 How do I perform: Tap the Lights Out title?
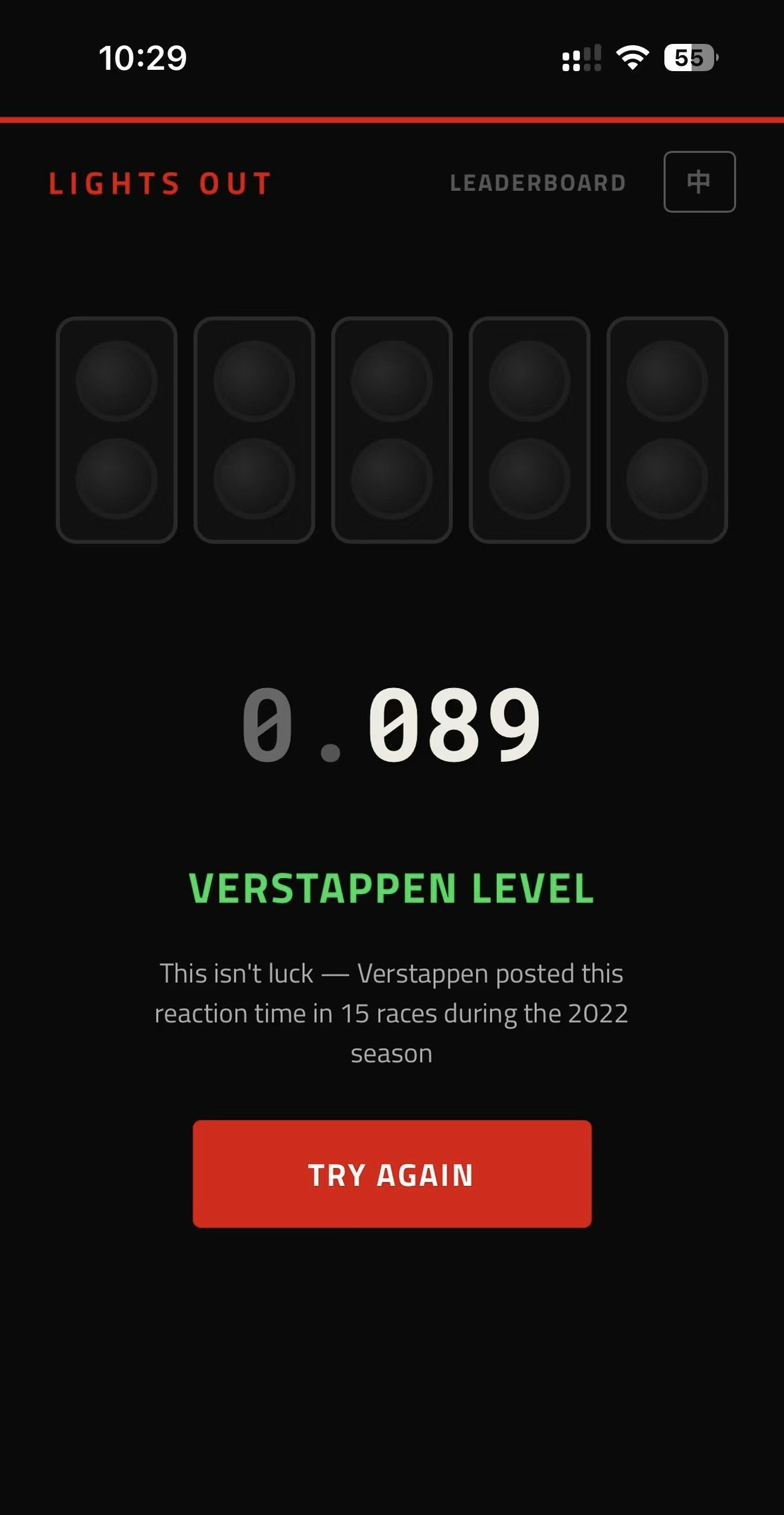(x=160, y=183)
